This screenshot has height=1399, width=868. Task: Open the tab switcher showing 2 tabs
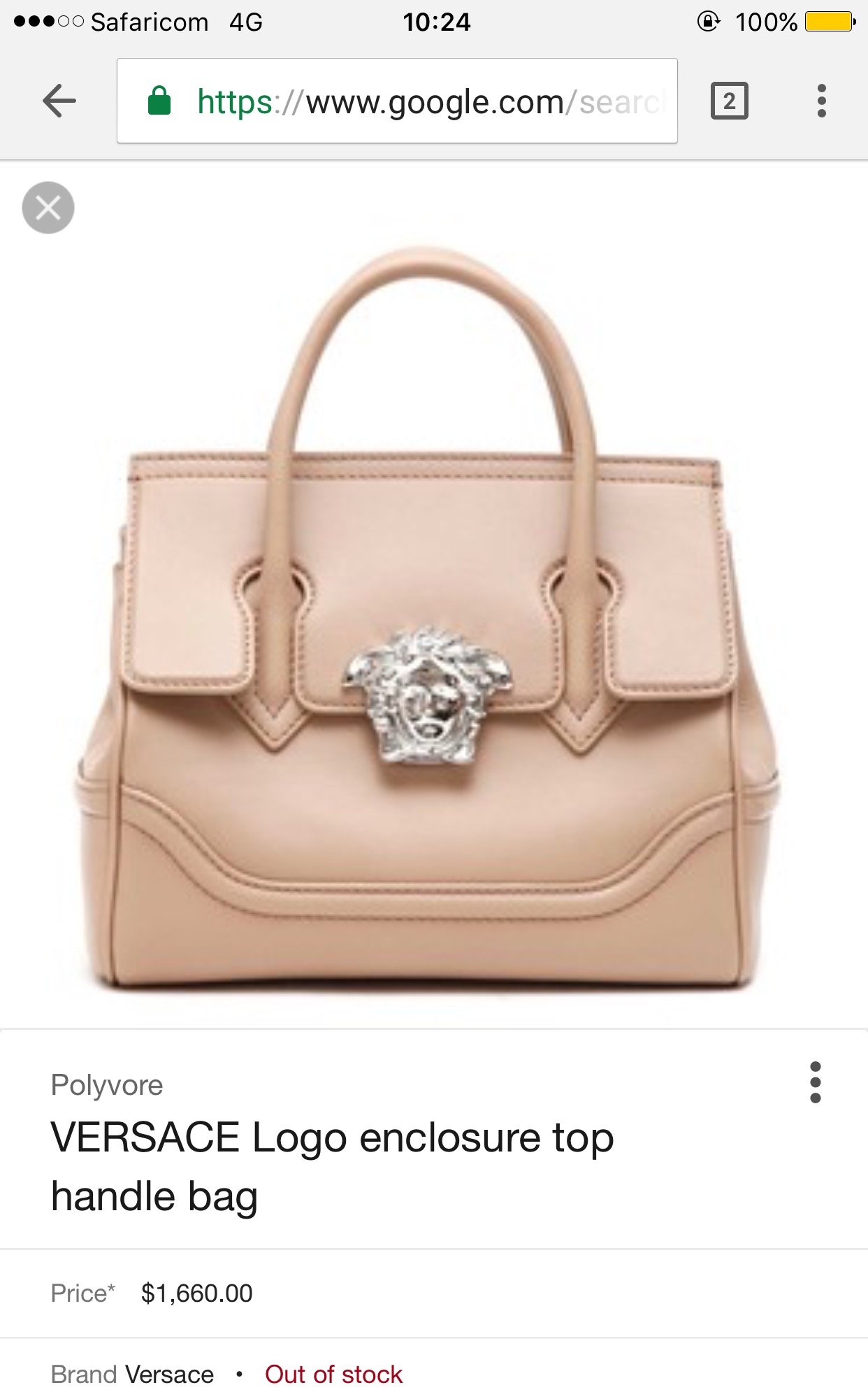(729, 101)
